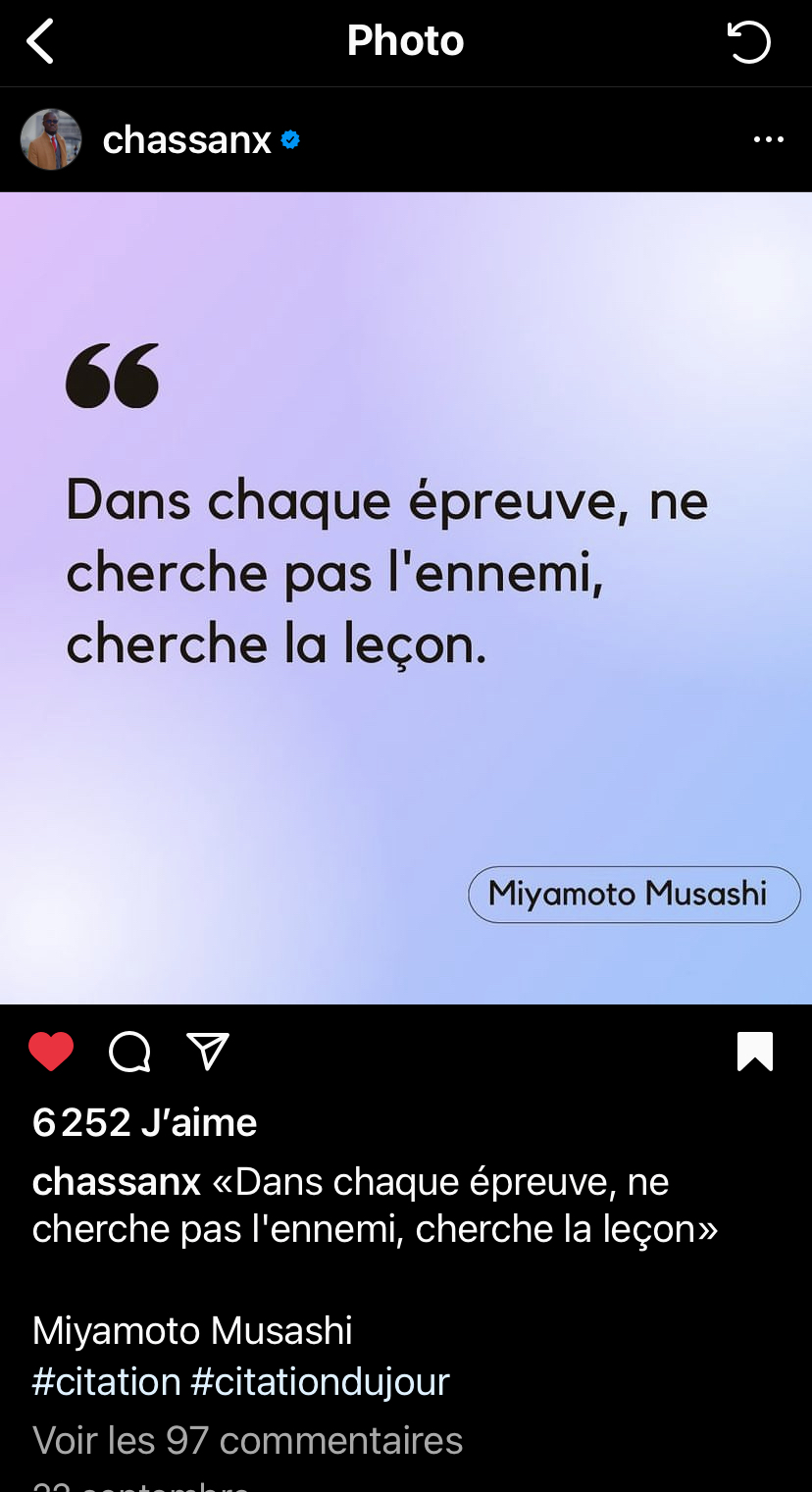The height and width of the screenshot is (1492, 812).
Task: Open the comment bubble icon
Action: pos(129,1053)
